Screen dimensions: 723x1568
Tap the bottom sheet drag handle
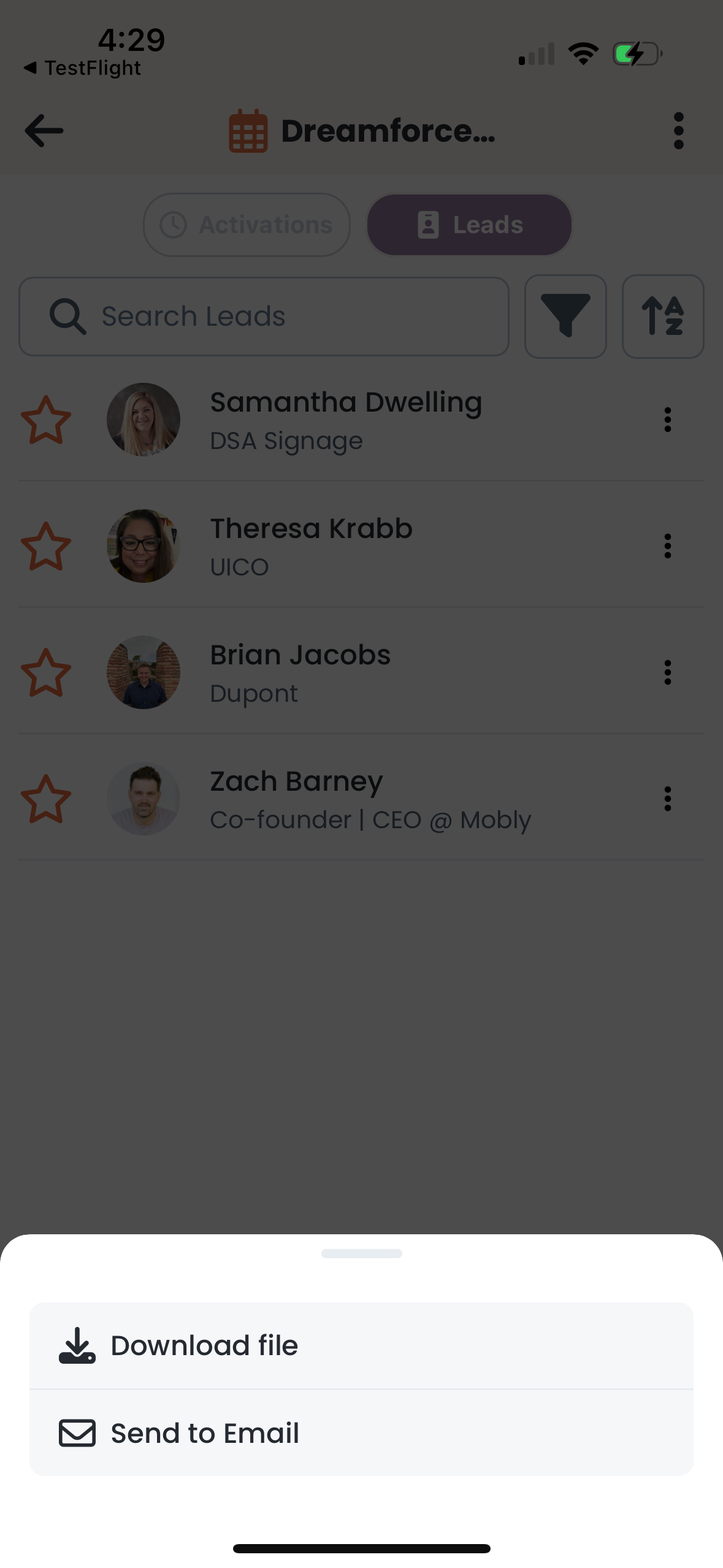tap(361, 1253)
